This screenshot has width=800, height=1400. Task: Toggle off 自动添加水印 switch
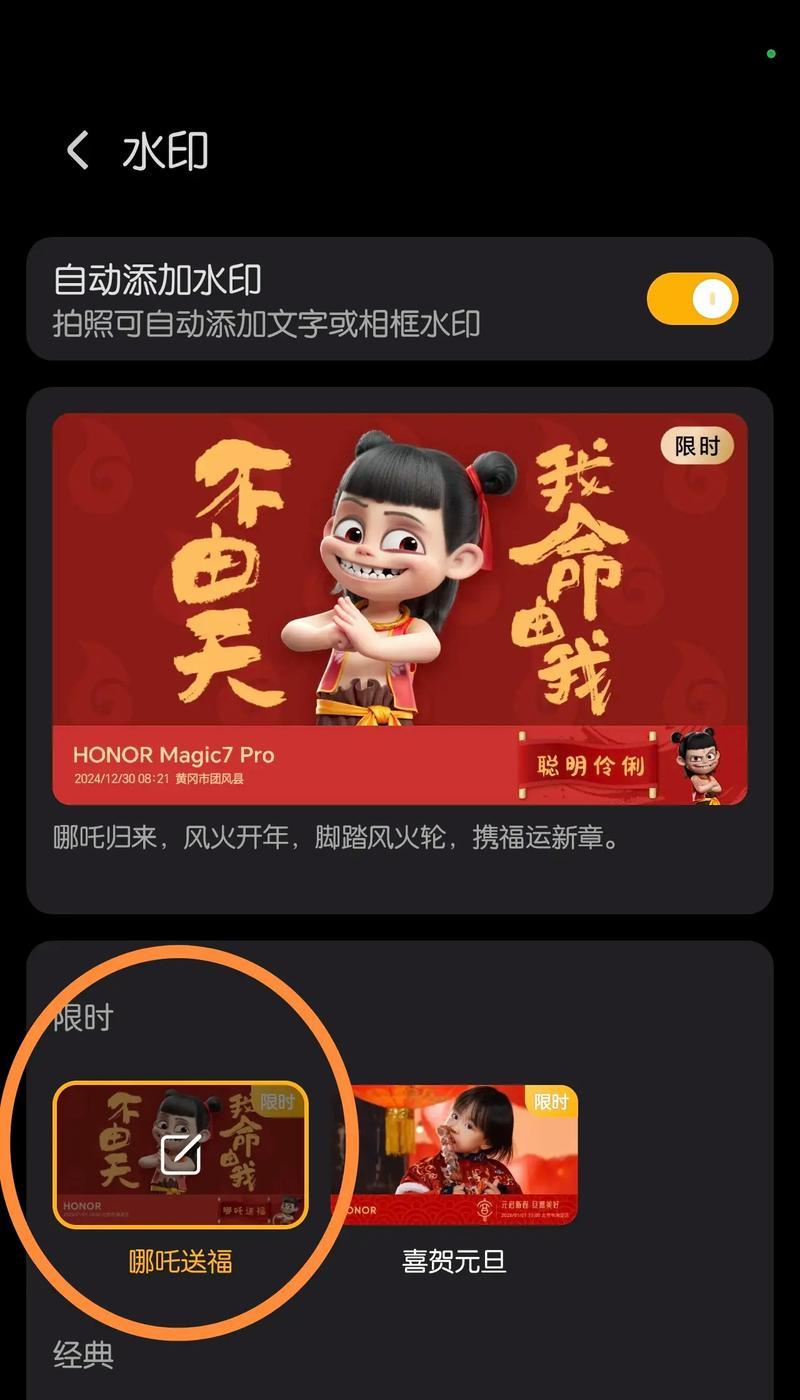pos(692,299)
